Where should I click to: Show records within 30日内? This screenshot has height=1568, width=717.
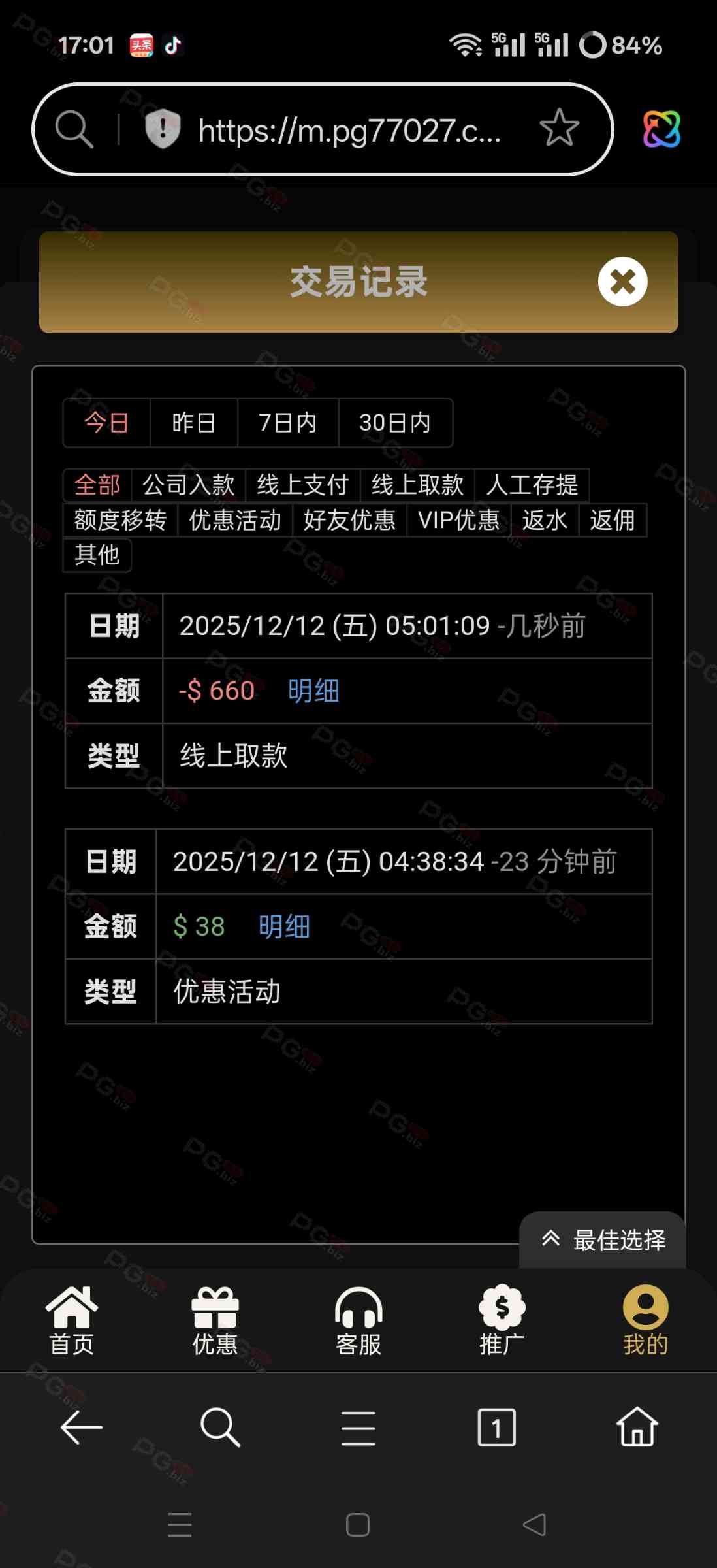[395, 423]
